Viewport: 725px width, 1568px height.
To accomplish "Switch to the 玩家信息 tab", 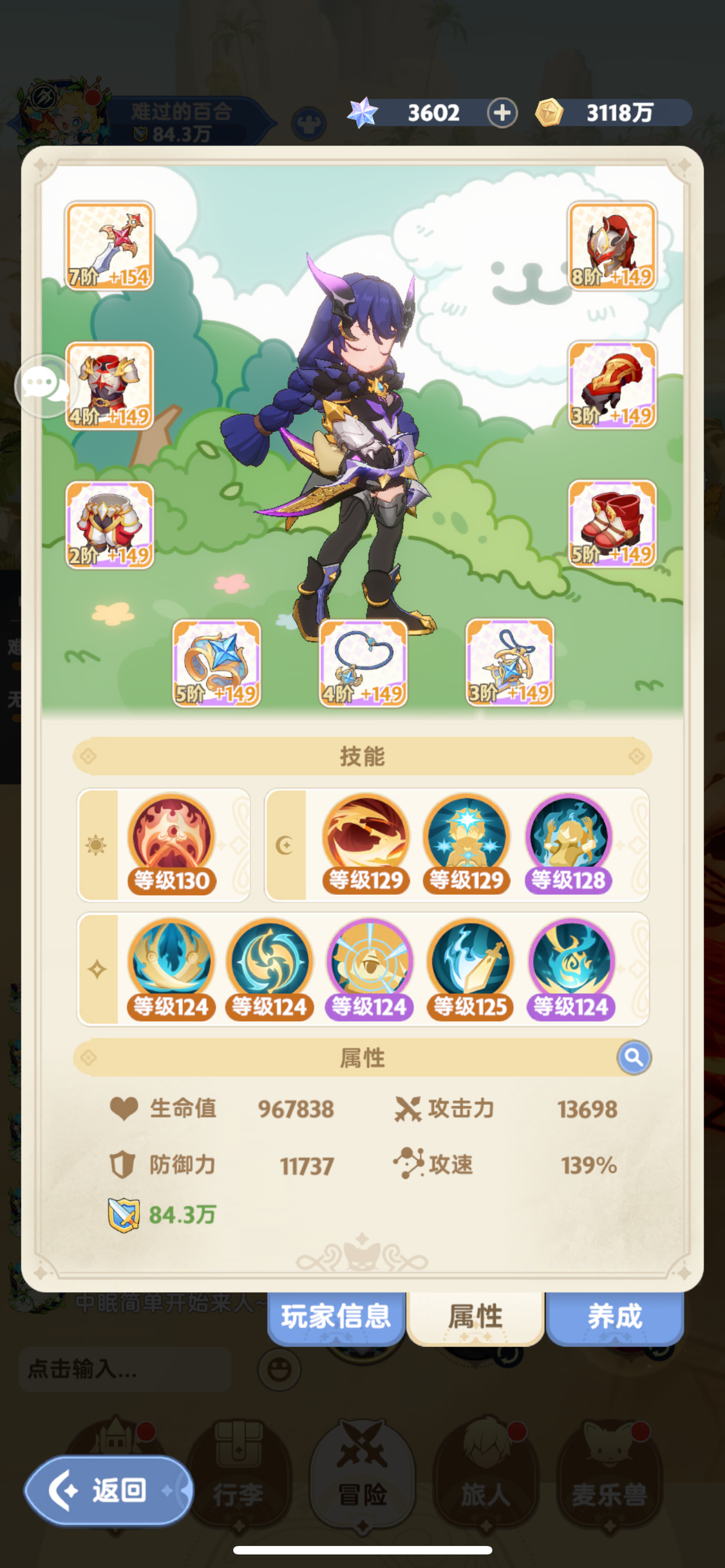I will (335, 1317).
